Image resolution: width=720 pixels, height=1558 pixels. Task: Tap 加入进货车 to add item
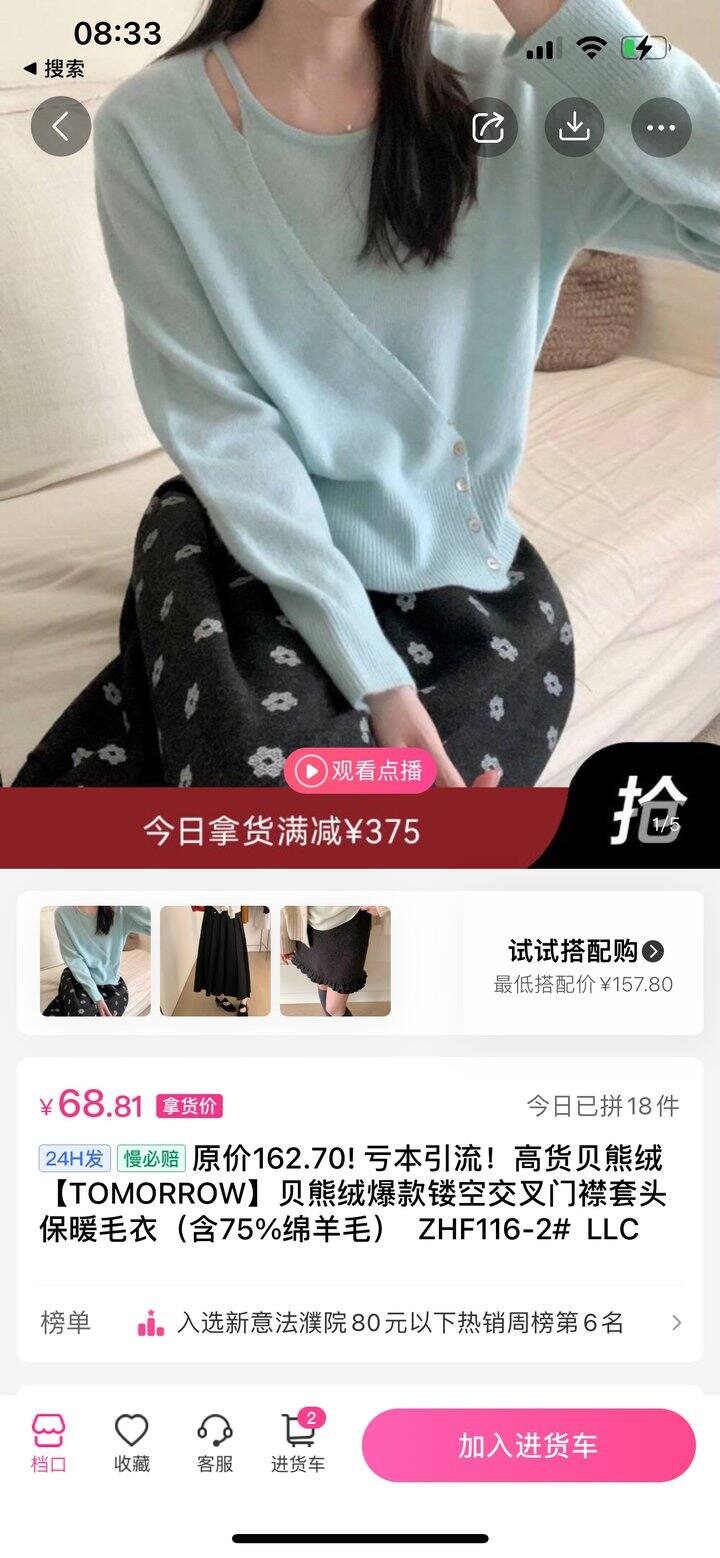point(528,1445)
